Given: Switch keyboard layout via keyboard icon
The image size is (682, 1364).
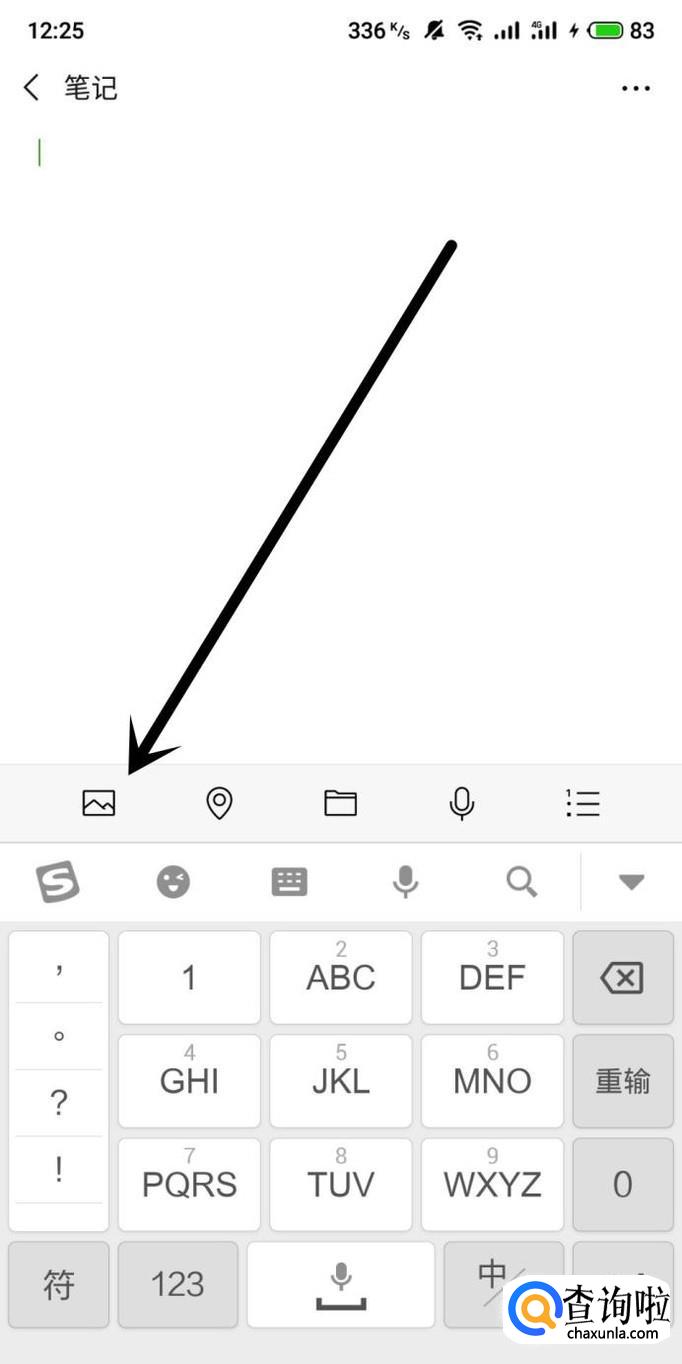Looking at the screenshot, I should coord(289,882).
